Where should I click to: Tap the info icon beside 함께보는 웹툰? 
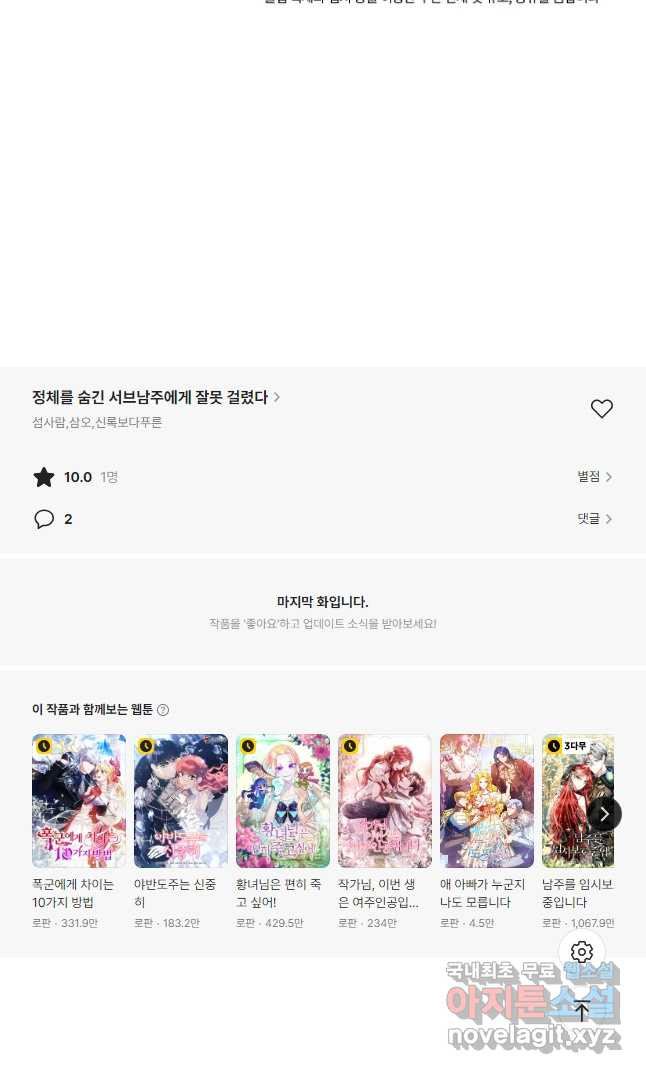coord(163,710)
